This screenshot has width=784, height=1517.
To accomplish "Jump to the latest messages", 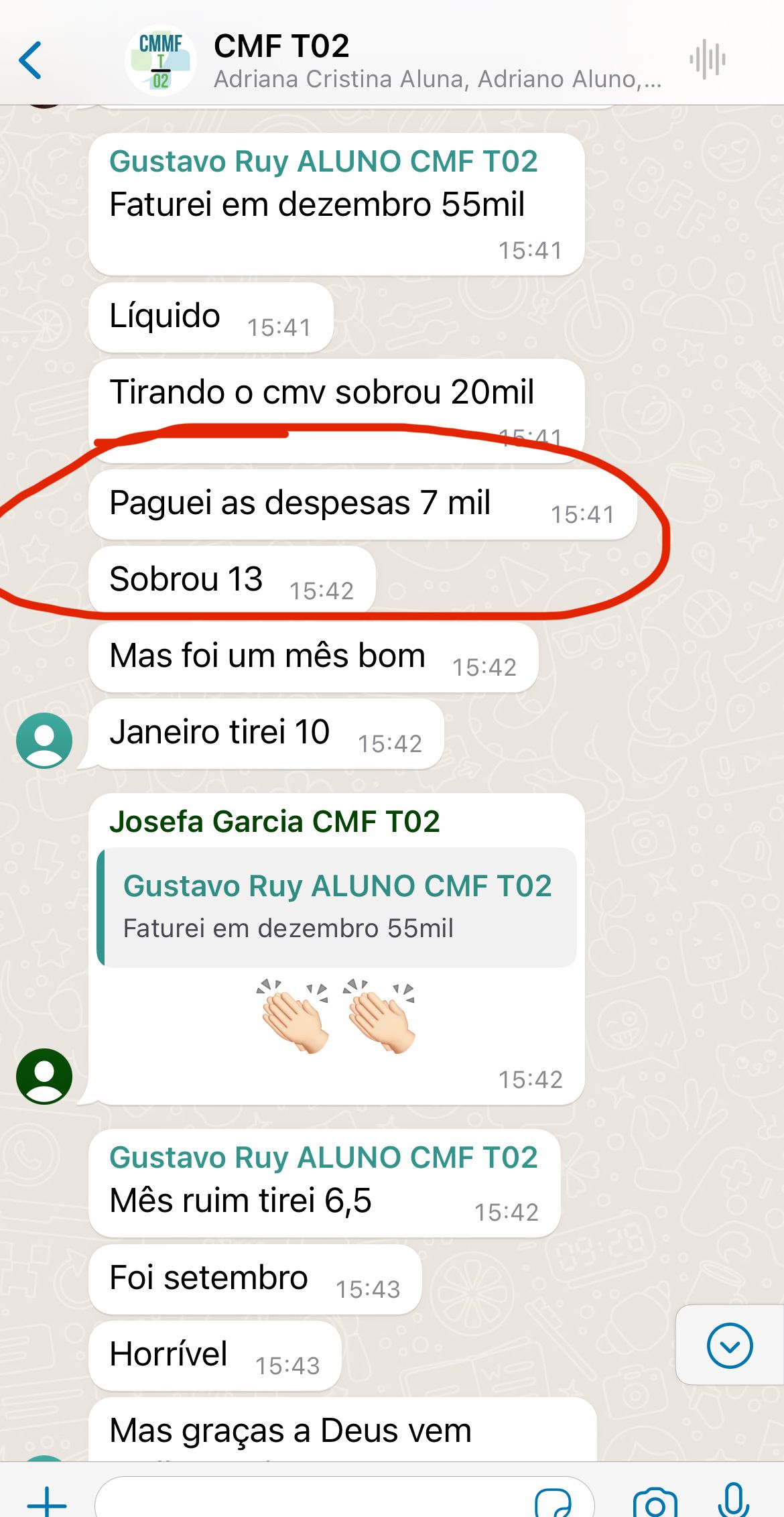I will point(729,1345).
